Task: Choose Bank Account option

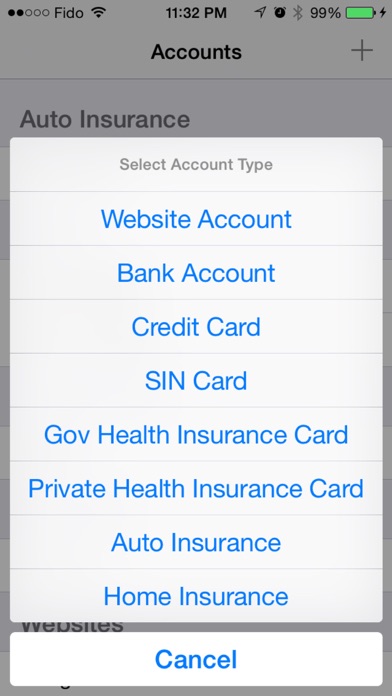Action: pyautogui.click(x=196, y=273)
